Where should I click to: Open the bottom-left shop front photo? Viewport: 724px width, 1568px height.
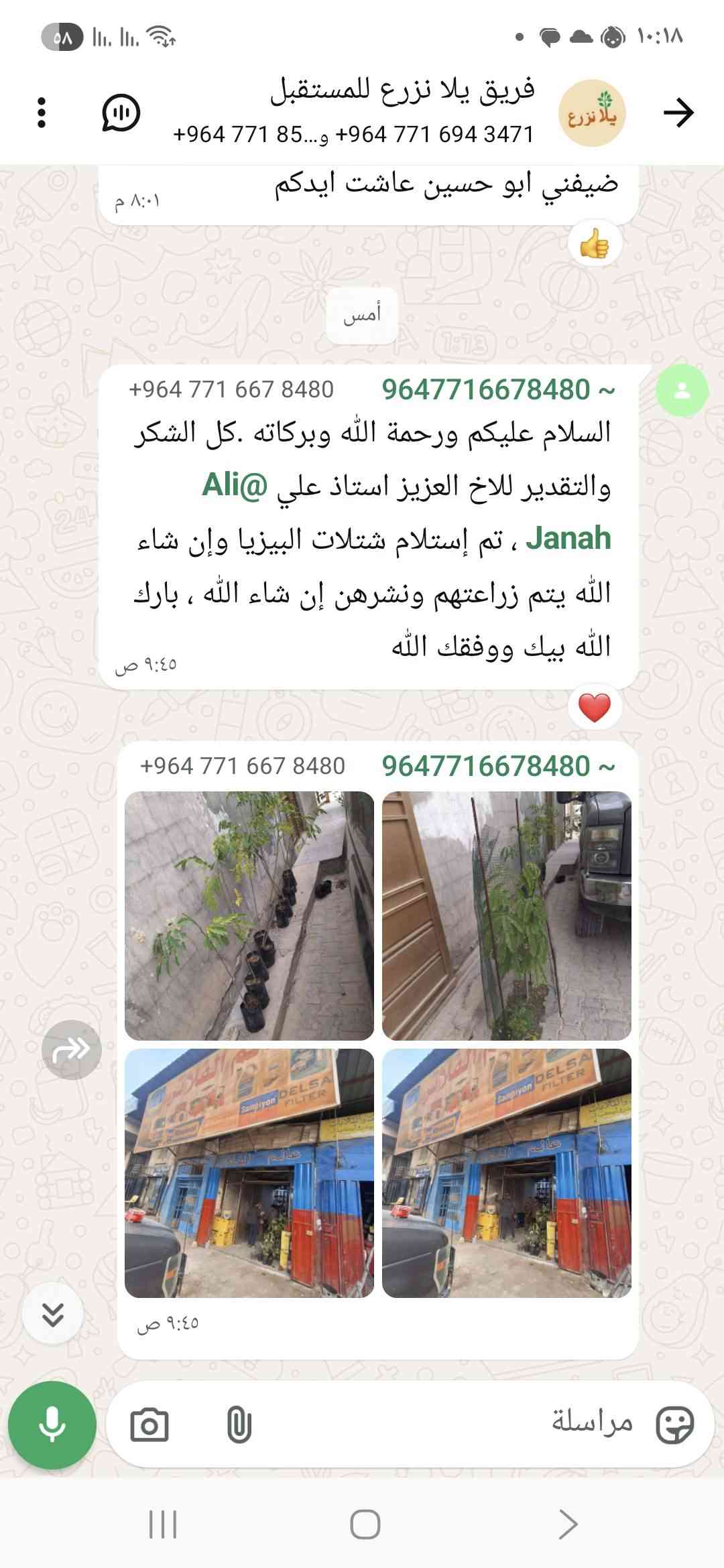[249, 1173]
